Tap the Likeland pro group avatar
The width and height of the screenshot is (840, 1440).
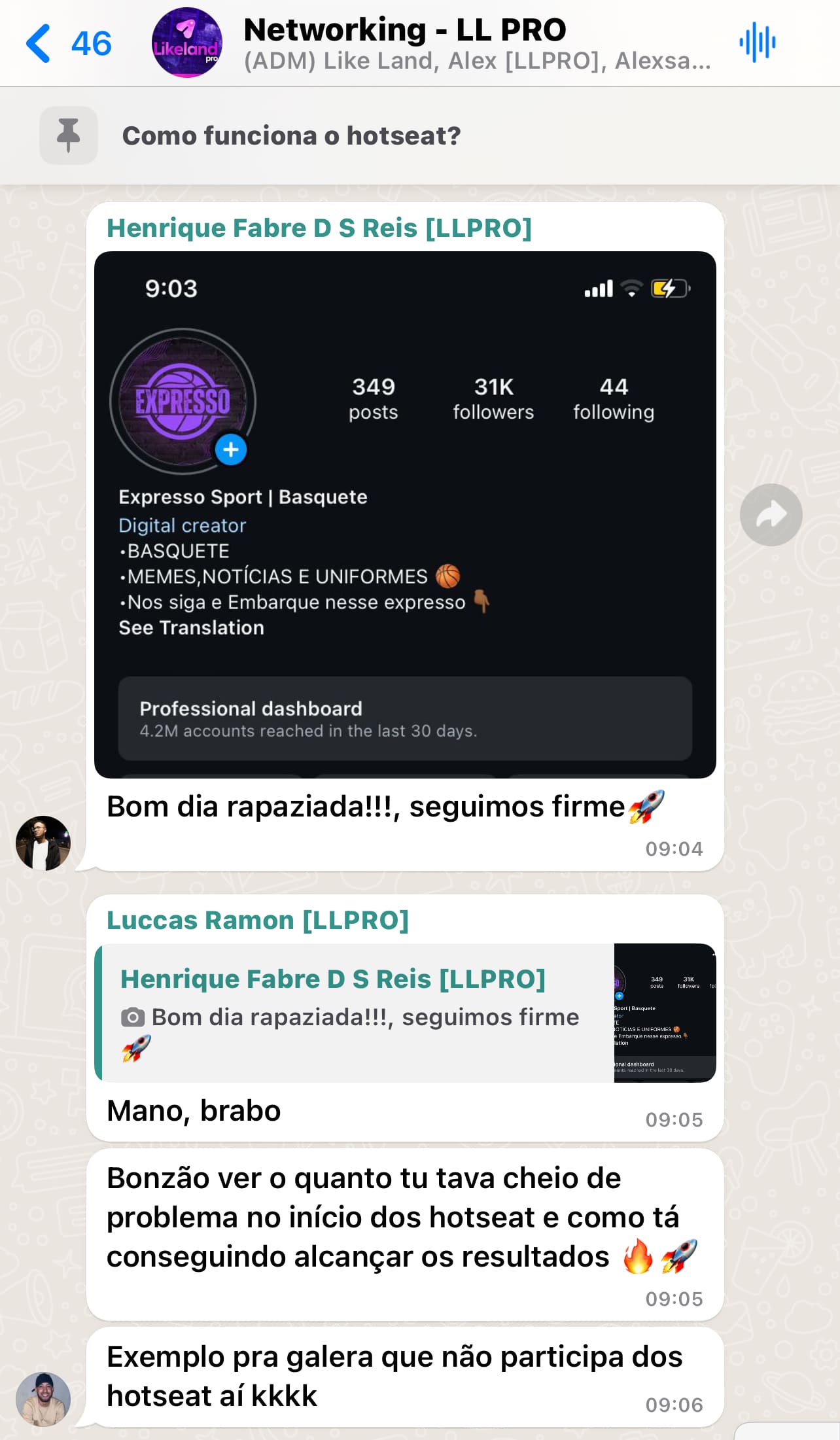pyautogui.click(x=186, y=43)
